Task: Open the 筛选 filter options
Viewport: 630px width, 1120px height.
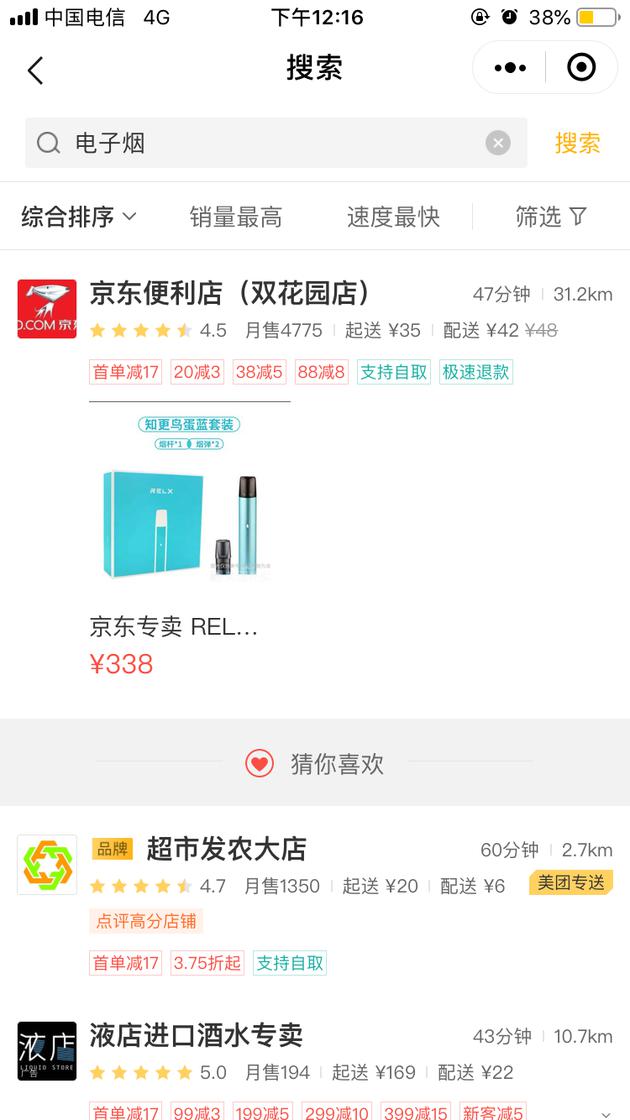Action: coord(551,217)
